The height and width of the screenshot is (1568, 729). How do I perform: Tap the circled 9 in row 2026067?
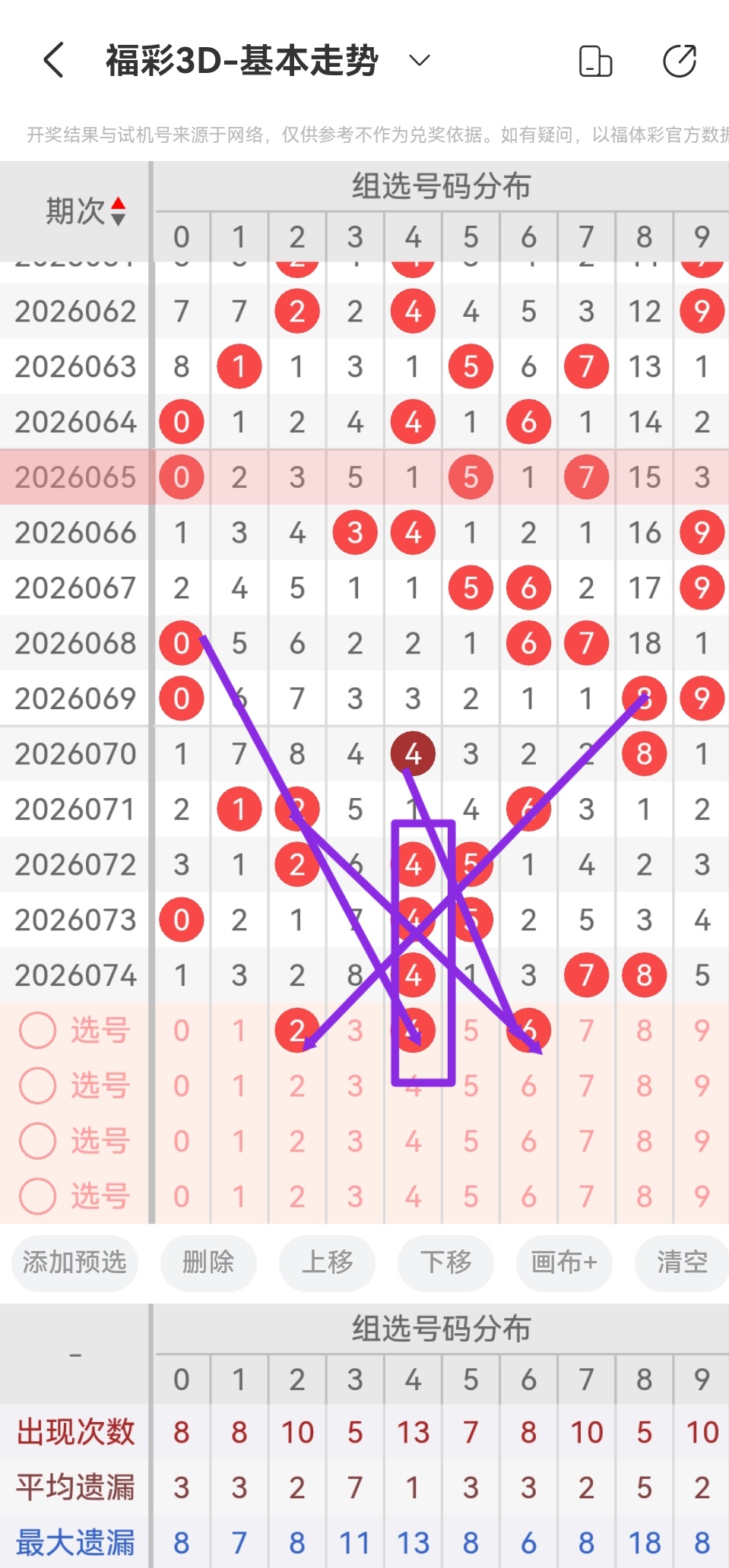701,587
